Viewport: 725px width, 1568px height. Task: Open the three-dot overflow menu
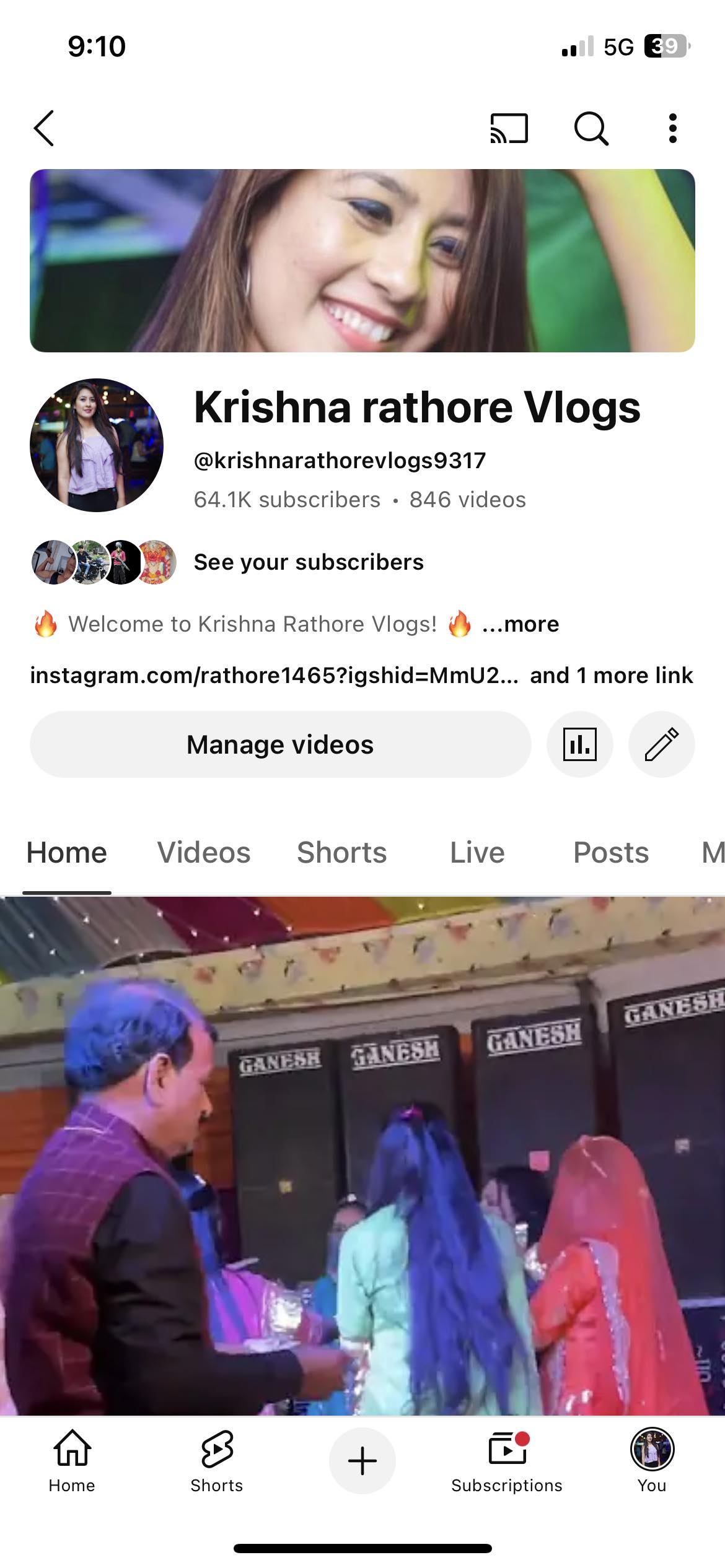point(672,128)
